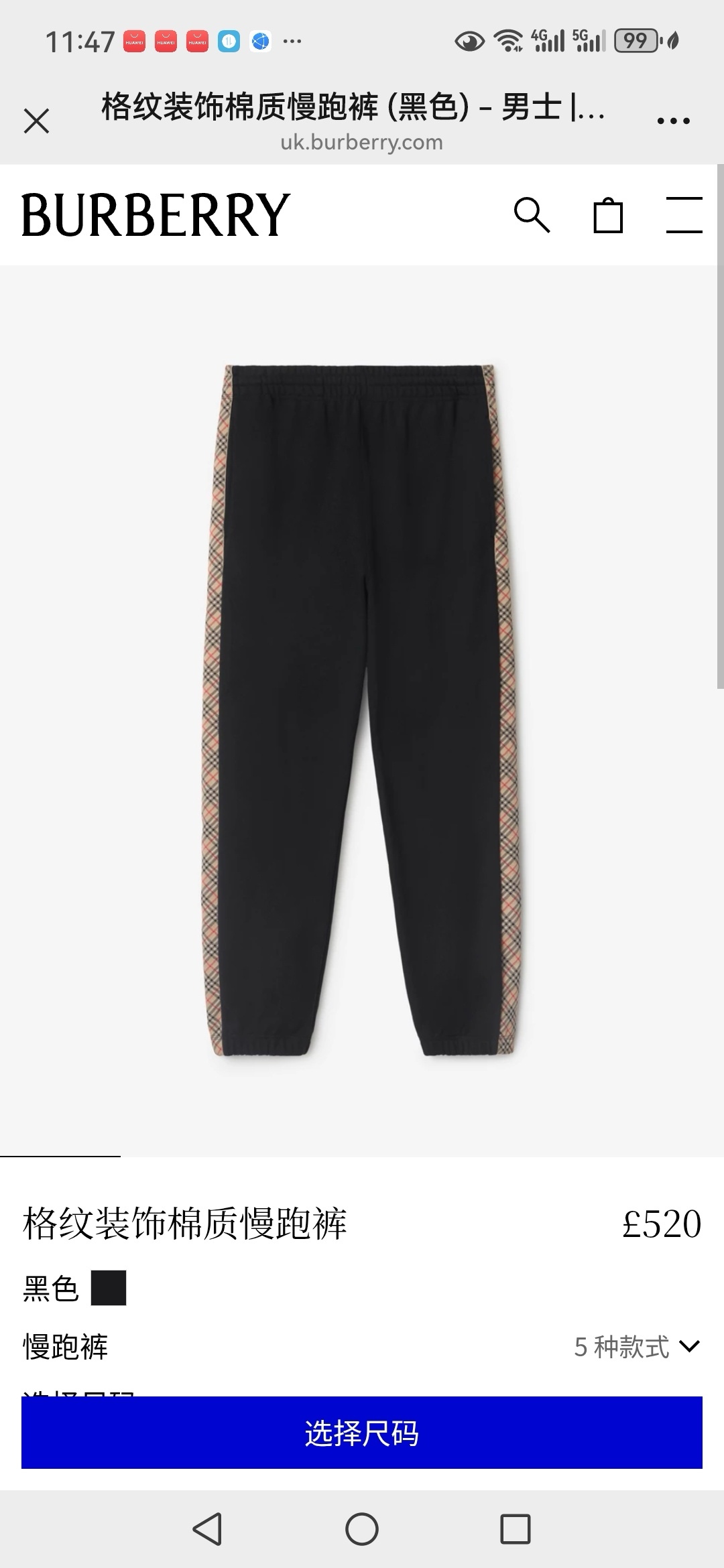Open Burberry site search

click(532, 215)
